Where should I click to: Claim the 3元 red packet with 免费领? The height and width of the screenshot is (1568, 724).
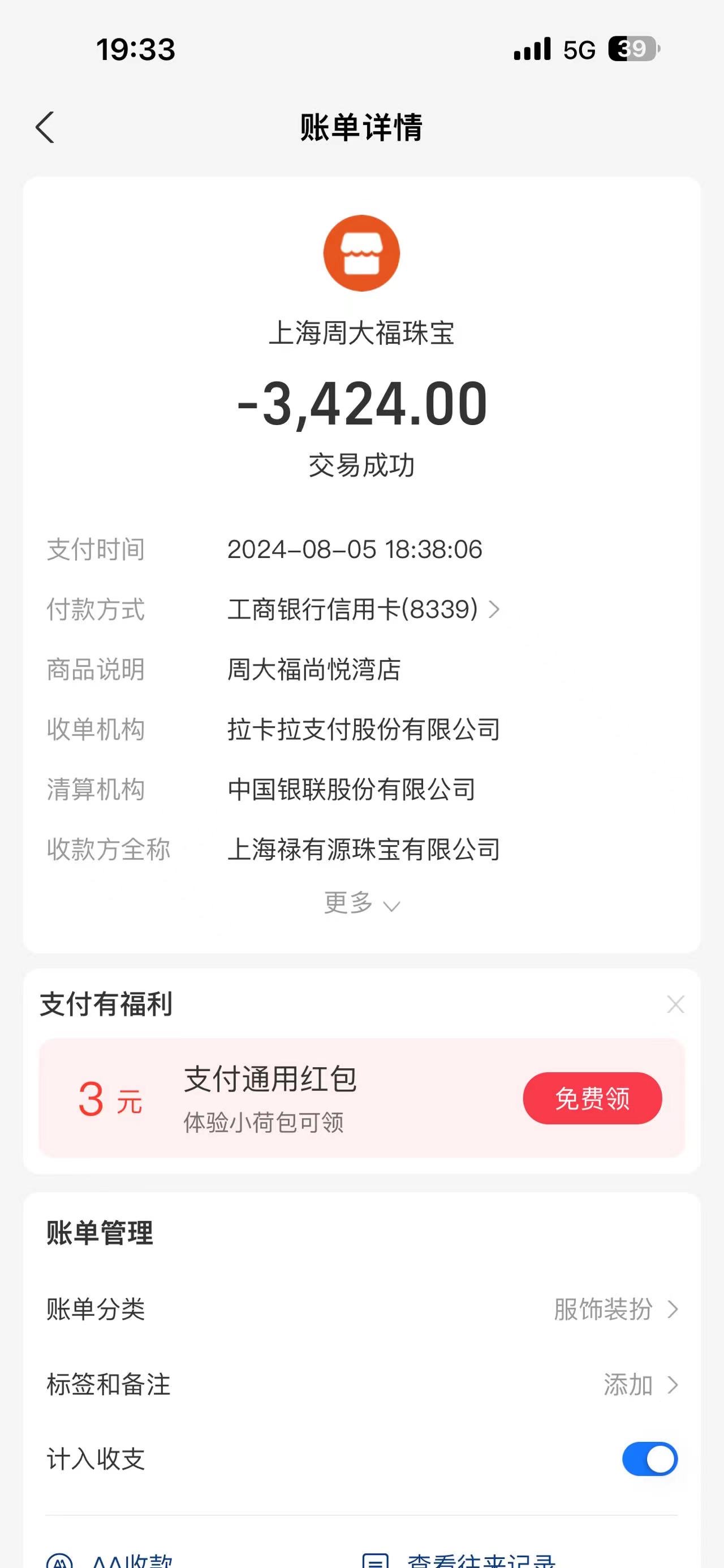(x=592, y=1098)
